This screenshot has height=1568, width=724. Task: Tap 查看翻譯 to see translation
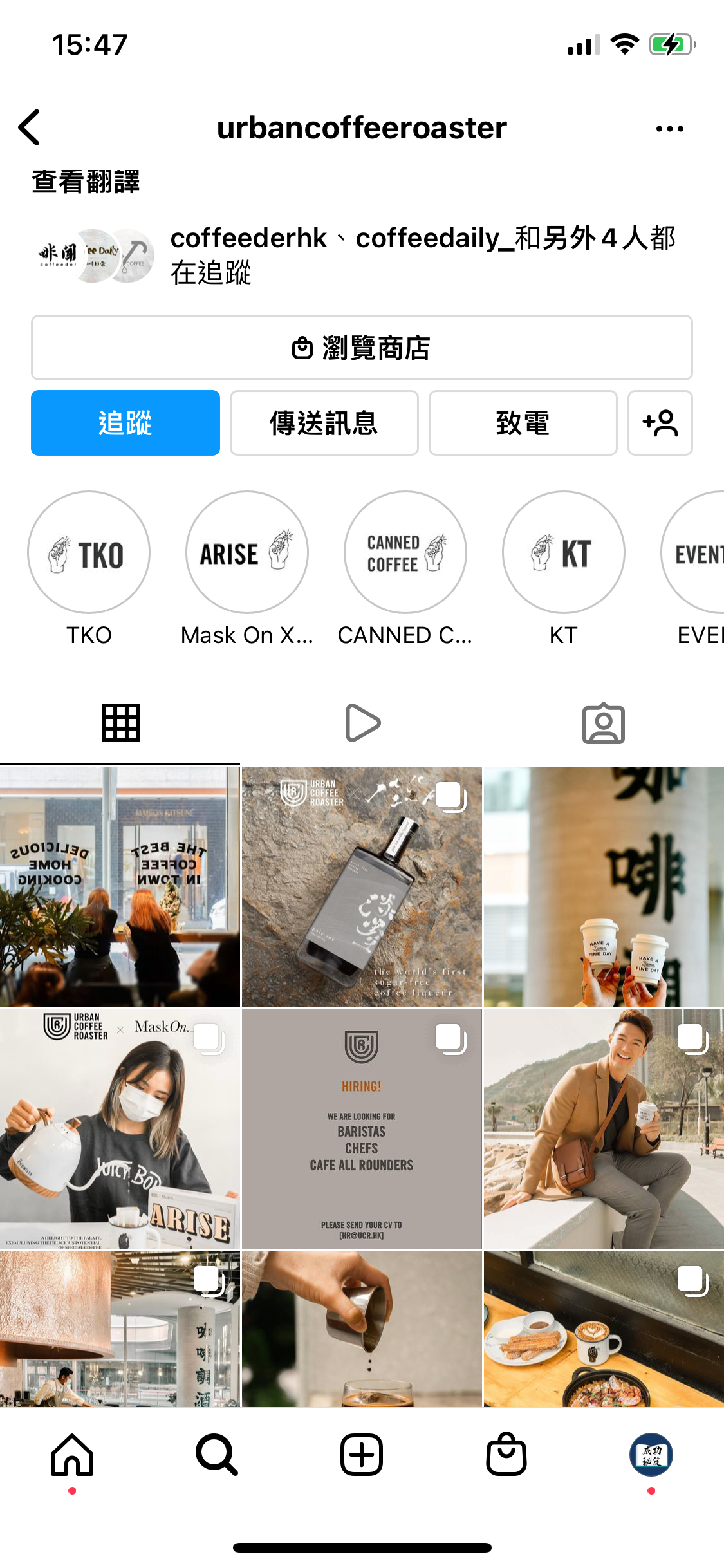[x=86, y=182]
